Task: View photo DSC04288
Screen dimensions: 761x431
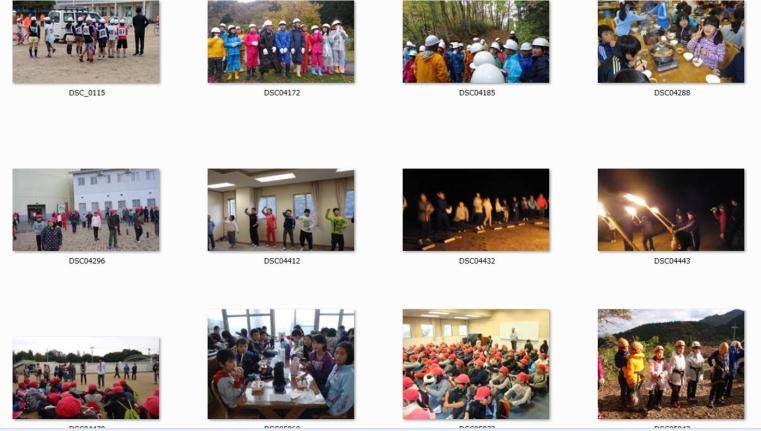Action: (670, 42)
